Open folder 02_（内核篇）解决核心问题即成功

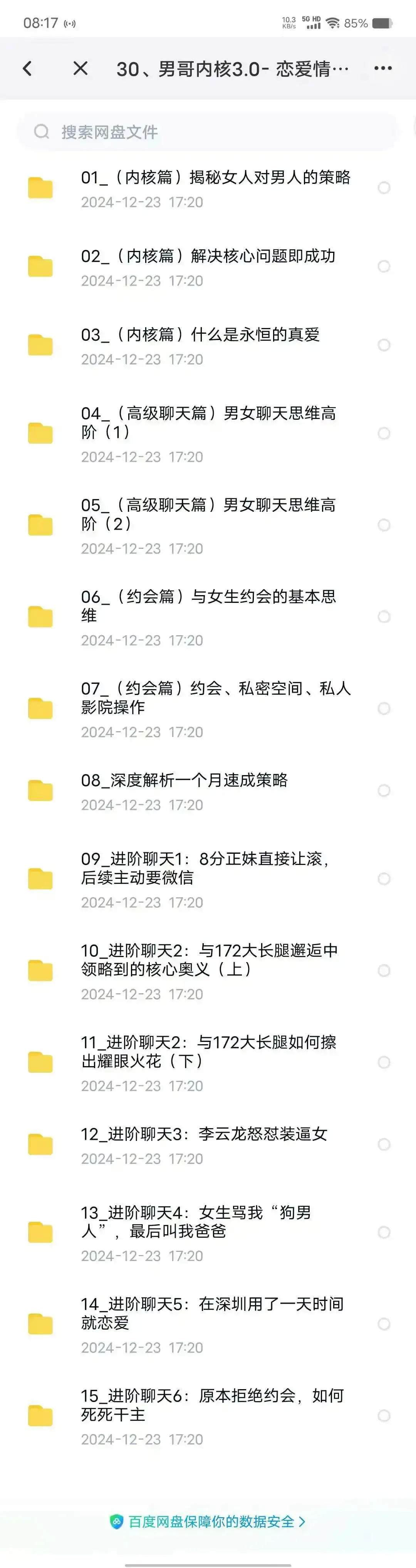point(208,256)
